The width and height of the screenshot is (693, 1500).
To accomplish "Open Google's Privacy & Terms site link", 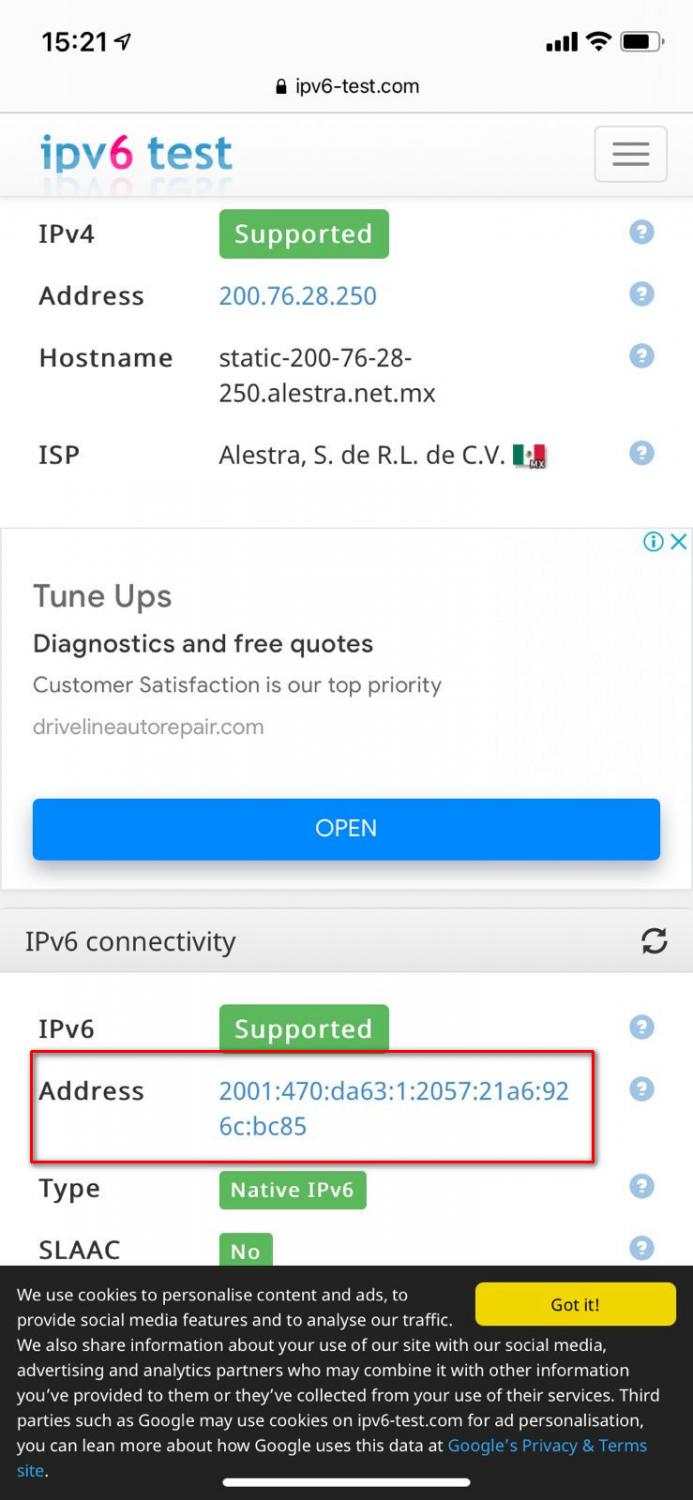I will pyautogui.click(x=546, y=1446).
